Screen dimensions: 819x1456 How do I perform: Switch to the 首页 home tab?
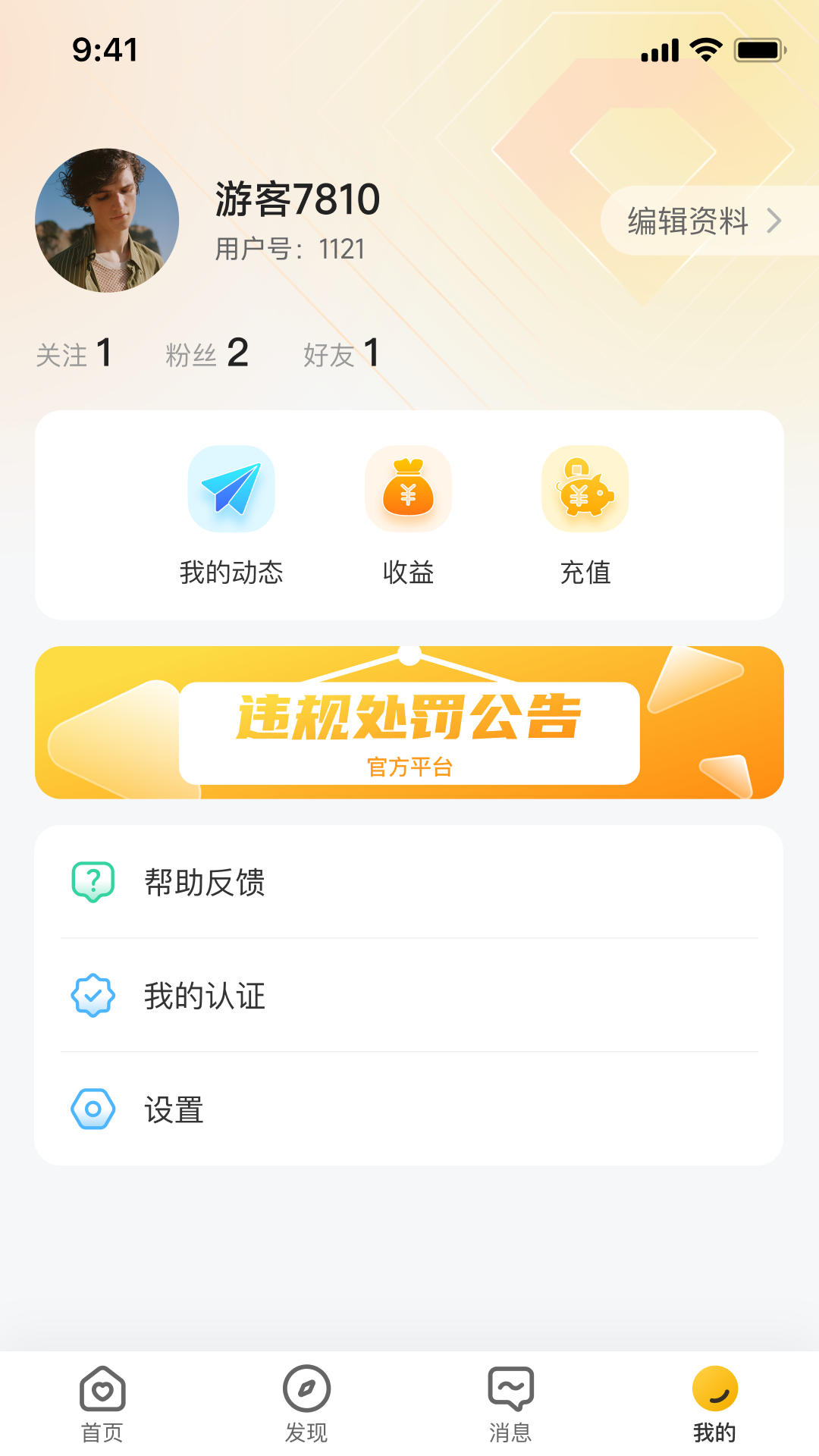coord(102,1404)
